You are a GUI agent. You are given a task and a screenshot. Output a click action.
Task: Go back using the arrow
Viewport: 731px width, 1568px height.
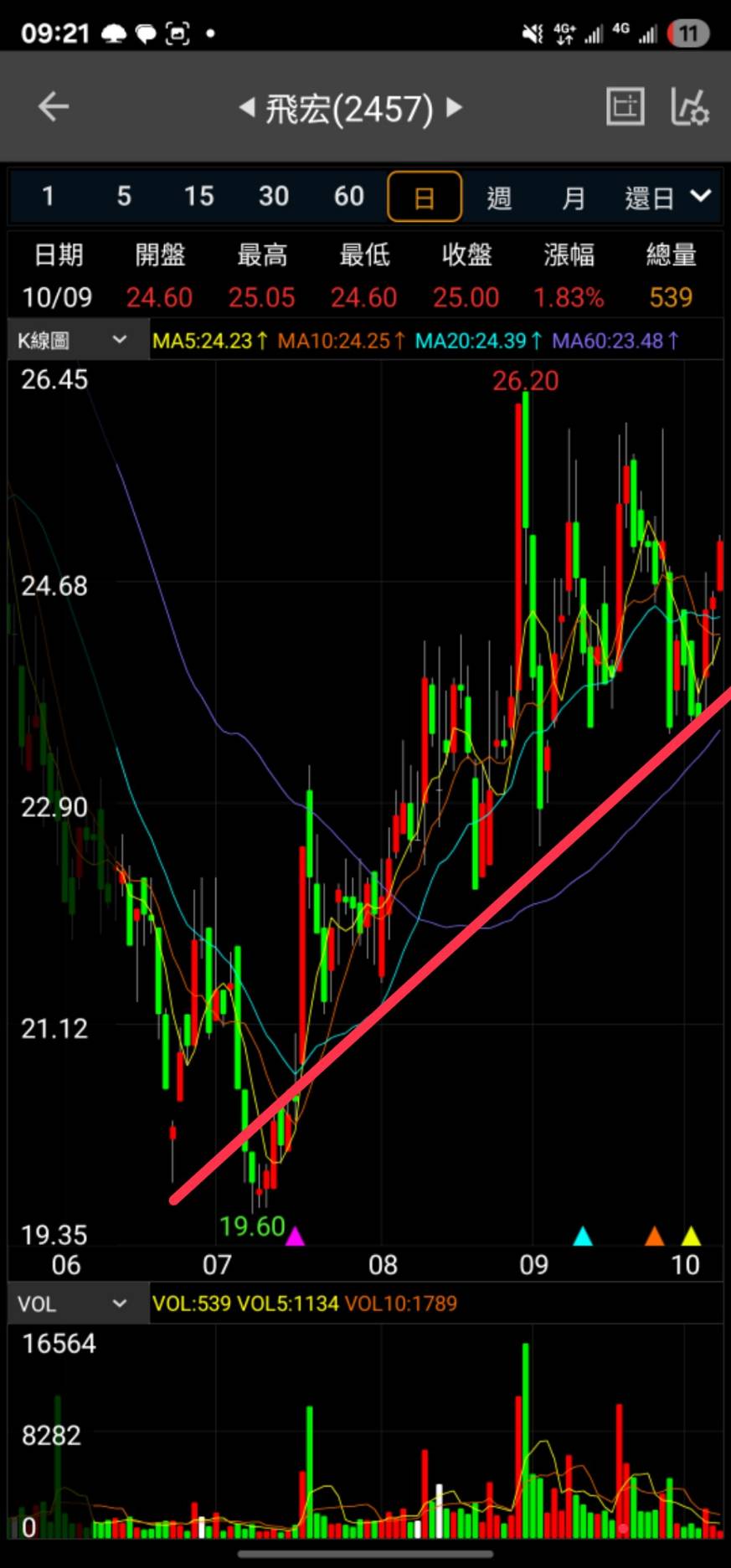53,106
